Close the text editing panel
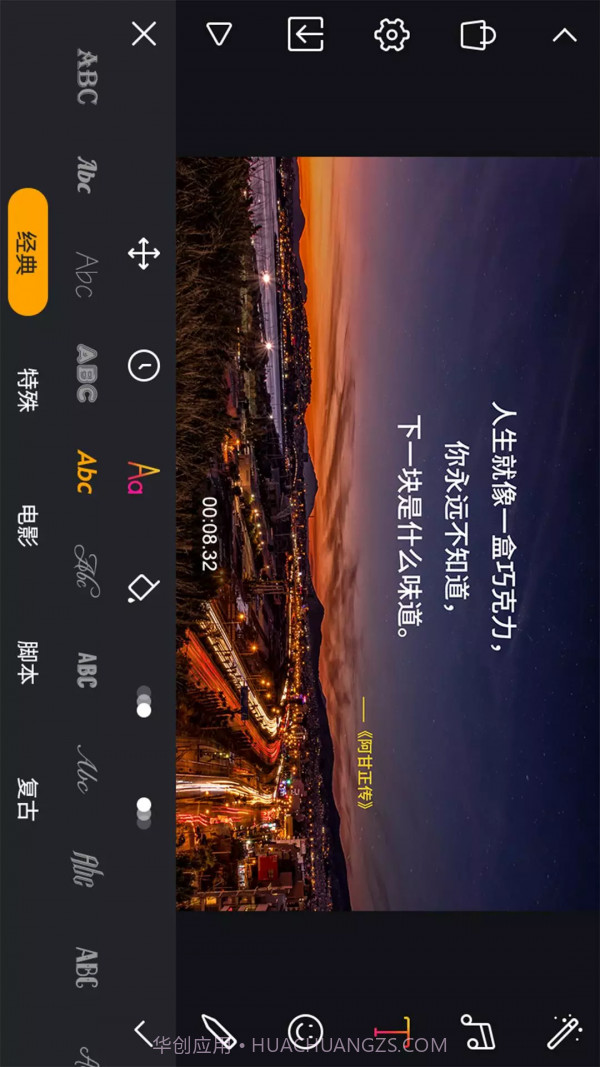This screenshot has height=1067, width=600. pos(144,35)
